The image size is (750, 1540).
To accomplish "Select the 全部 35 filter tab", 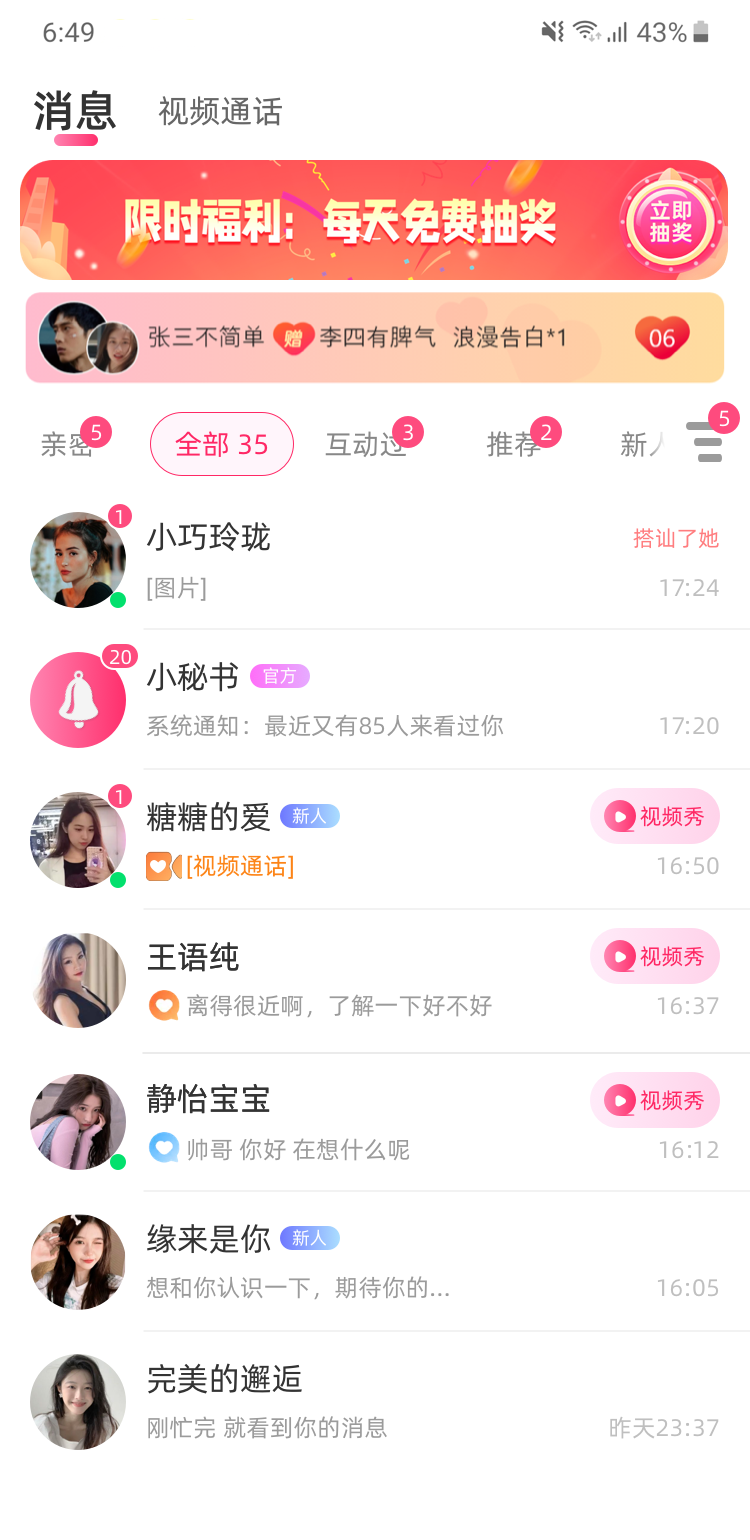I will (222, 444).
